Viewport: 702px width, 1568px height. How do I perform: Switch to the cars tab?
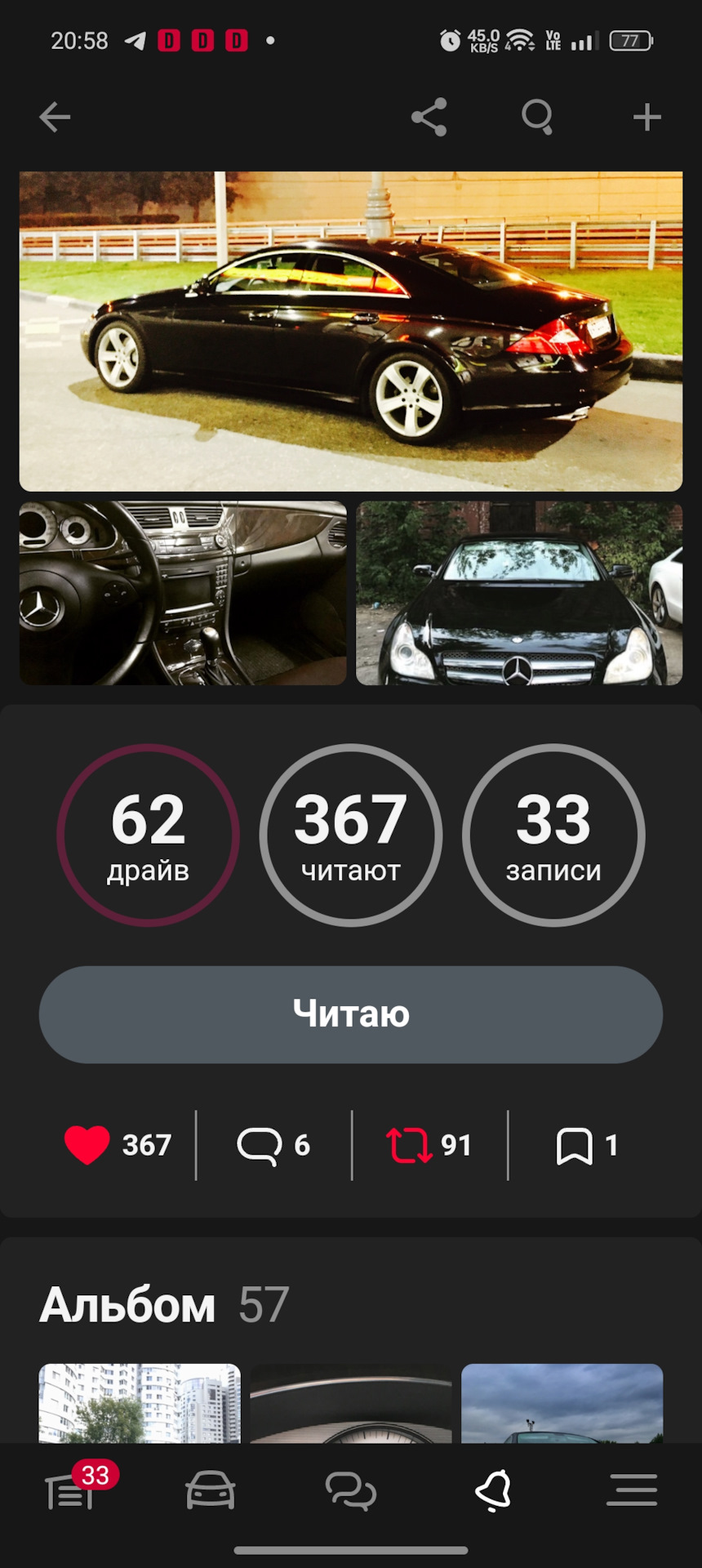pos(211,1490)
